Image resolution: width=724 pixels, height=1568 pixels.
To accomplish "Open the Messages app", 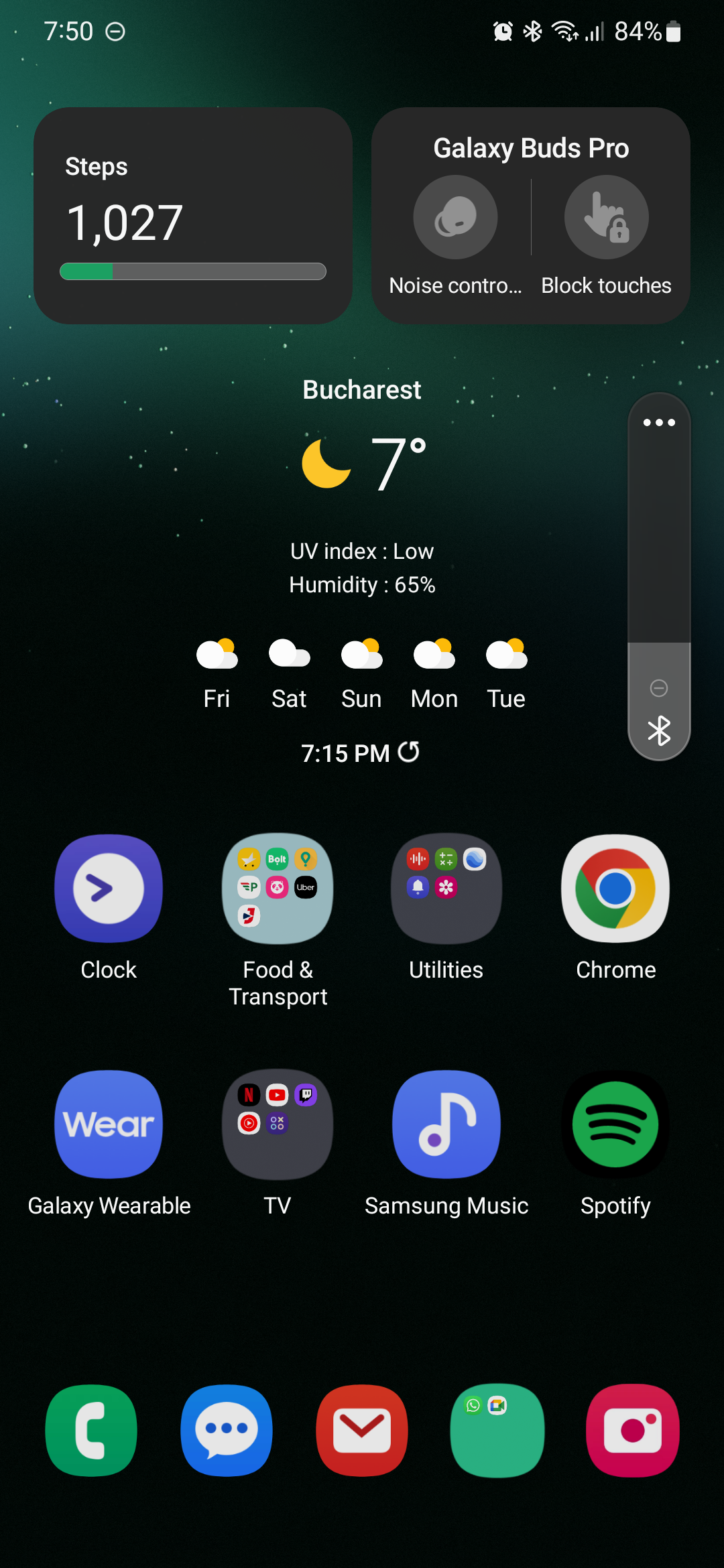I will [227, 1430].
